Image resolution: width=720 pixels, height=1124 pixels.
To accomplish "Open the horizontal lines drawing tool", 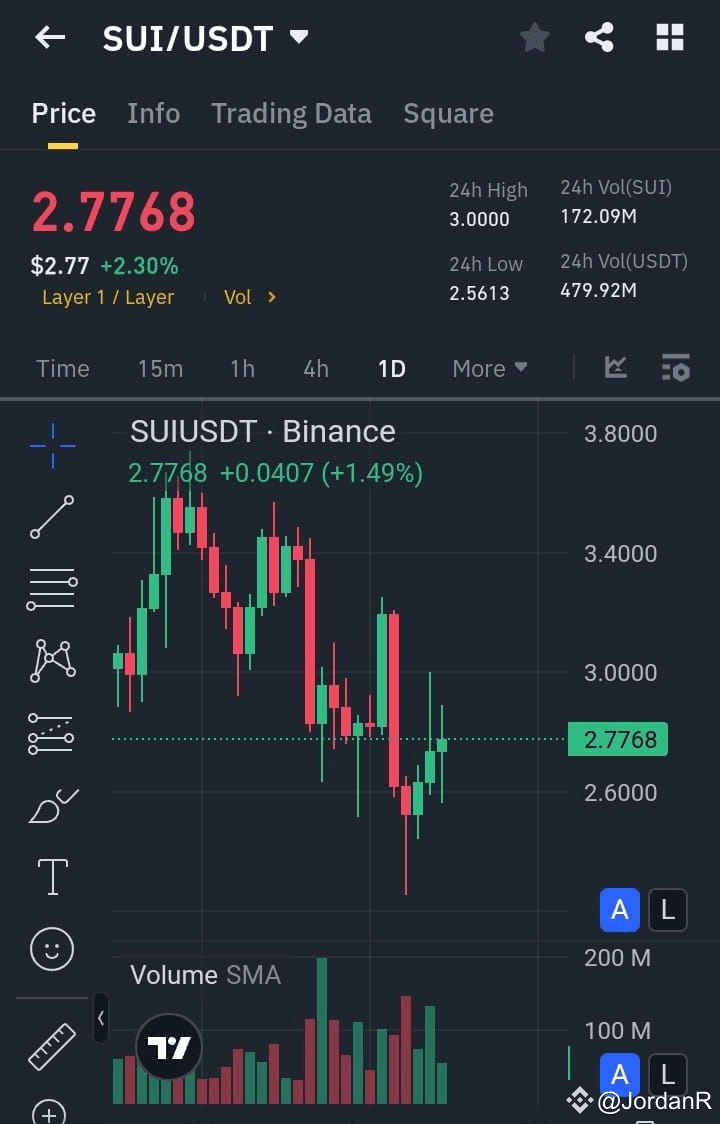I will [x=51, y=588].
